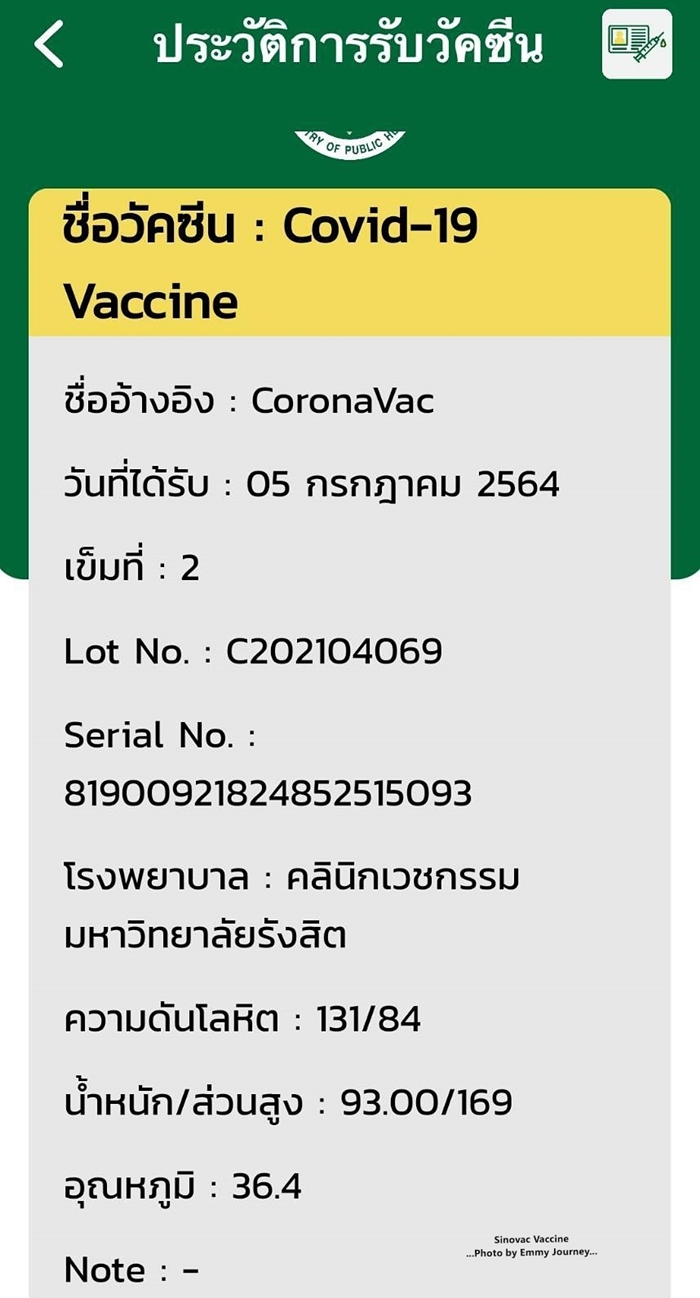Open the vaccine certificate icon
The height and width of the screenshot is (1298, 700).
[637, 44]
